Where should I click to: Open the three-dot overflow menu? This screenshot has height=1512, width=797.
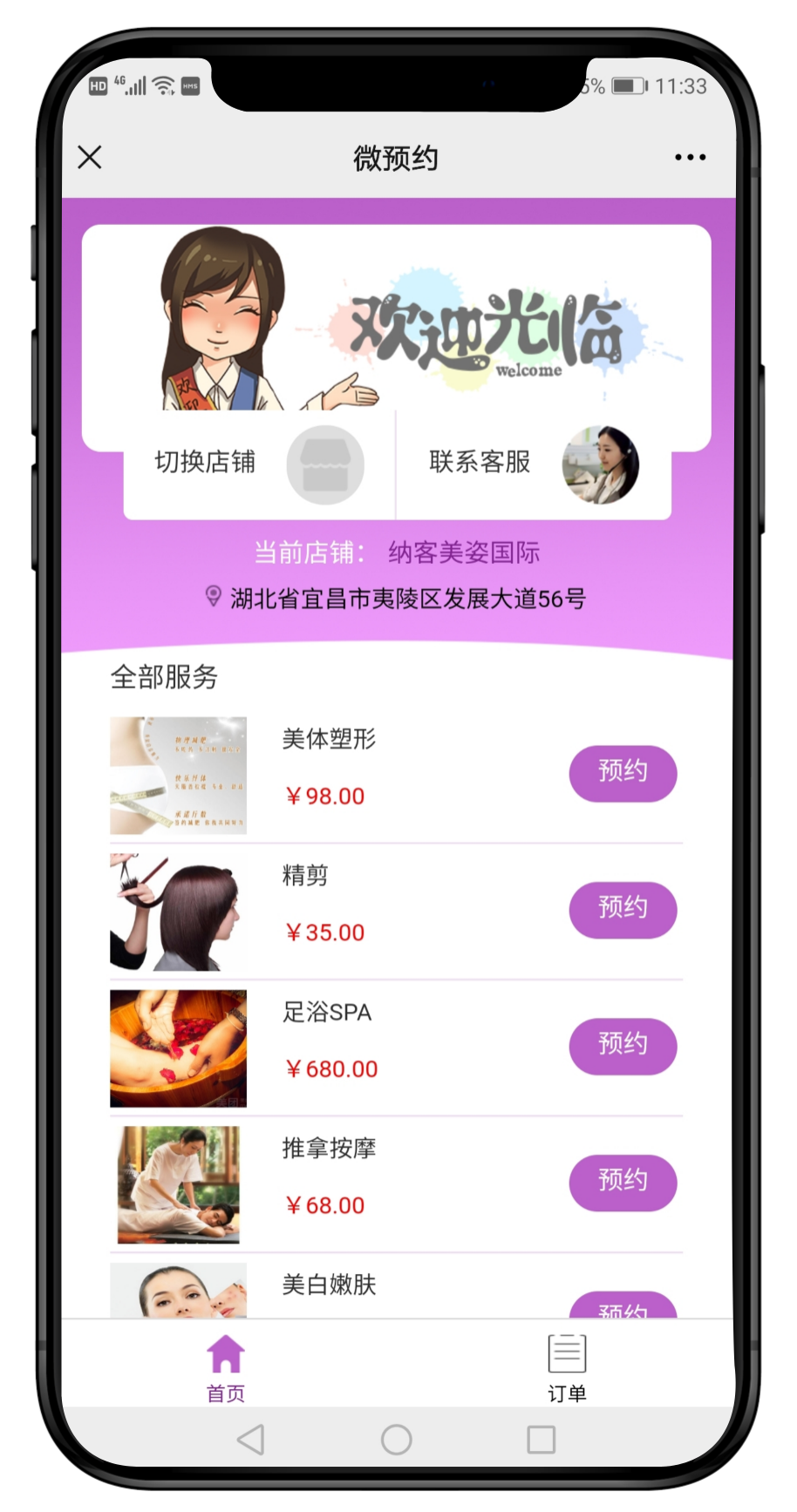click(x=690, y=158)
